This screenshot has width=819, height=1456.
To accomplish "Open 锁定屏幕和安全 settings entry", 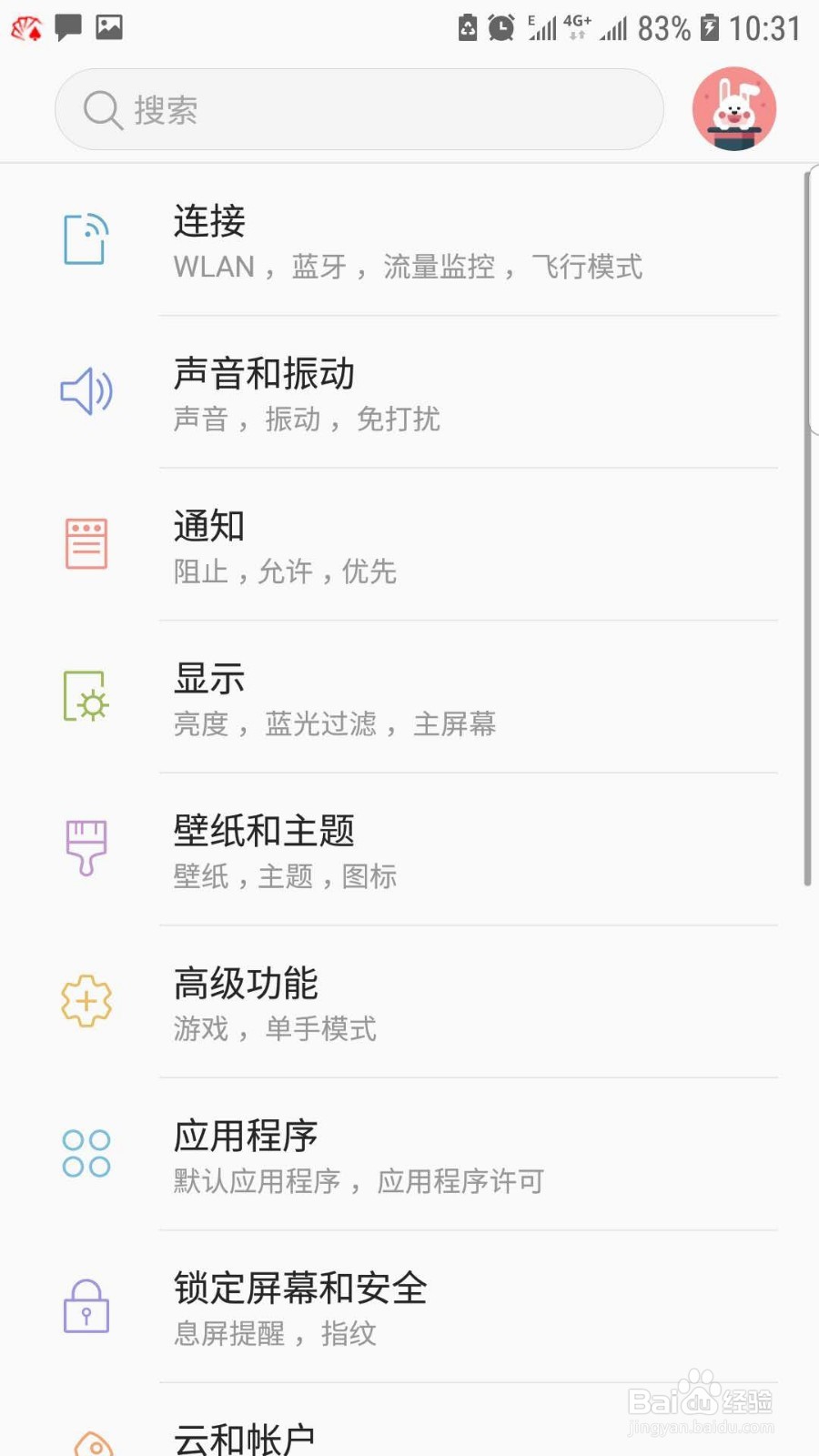I will point(300,1288).
